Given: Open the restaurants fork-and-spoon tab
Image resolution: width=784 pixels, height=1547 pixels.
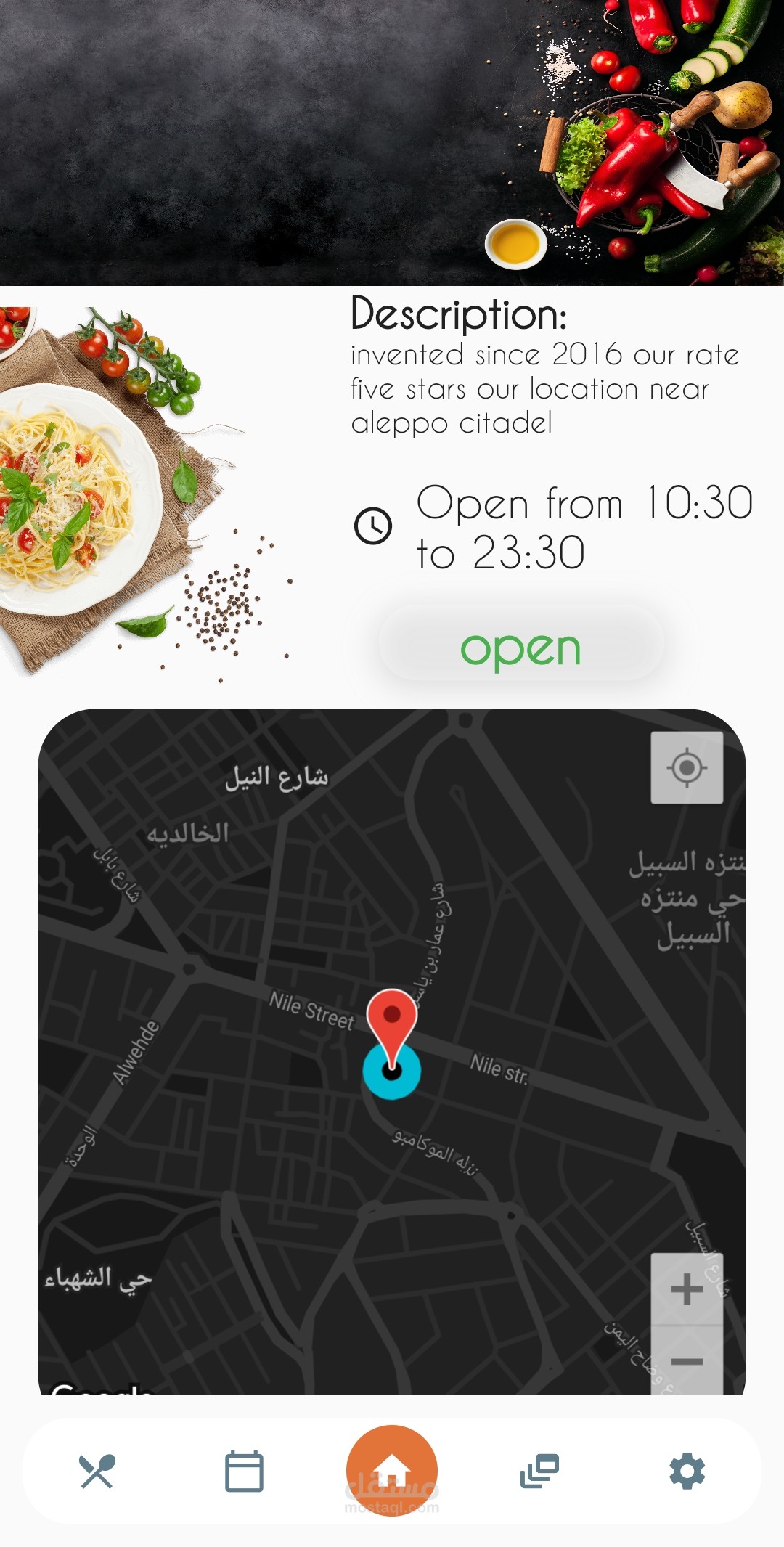Looking at the screenshot, I should [97, 1472].
